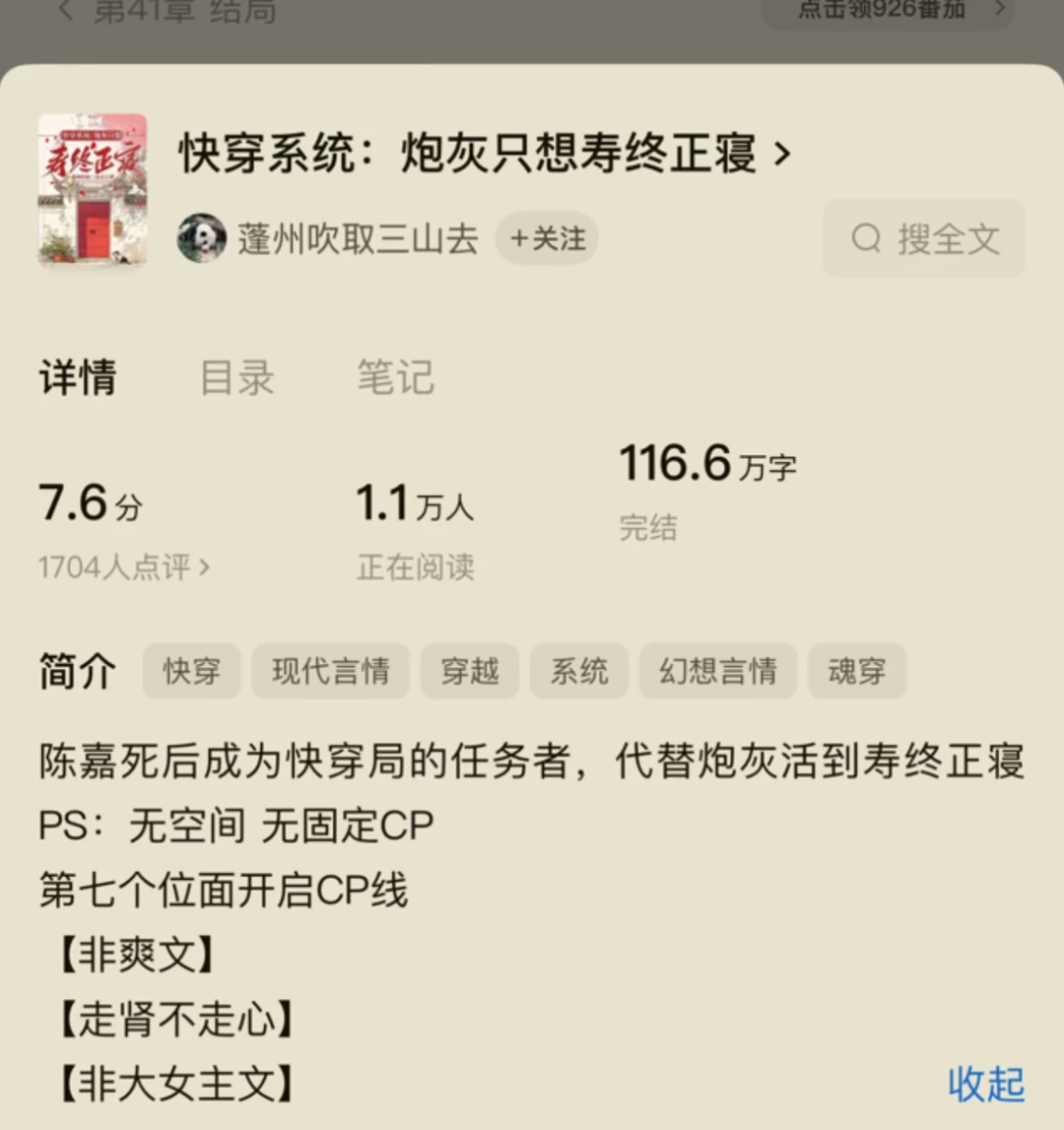Expand the full book title via its chevron
This screenshot has height=1130, width=1064.
pyautogui.click(x=782, y=155)
